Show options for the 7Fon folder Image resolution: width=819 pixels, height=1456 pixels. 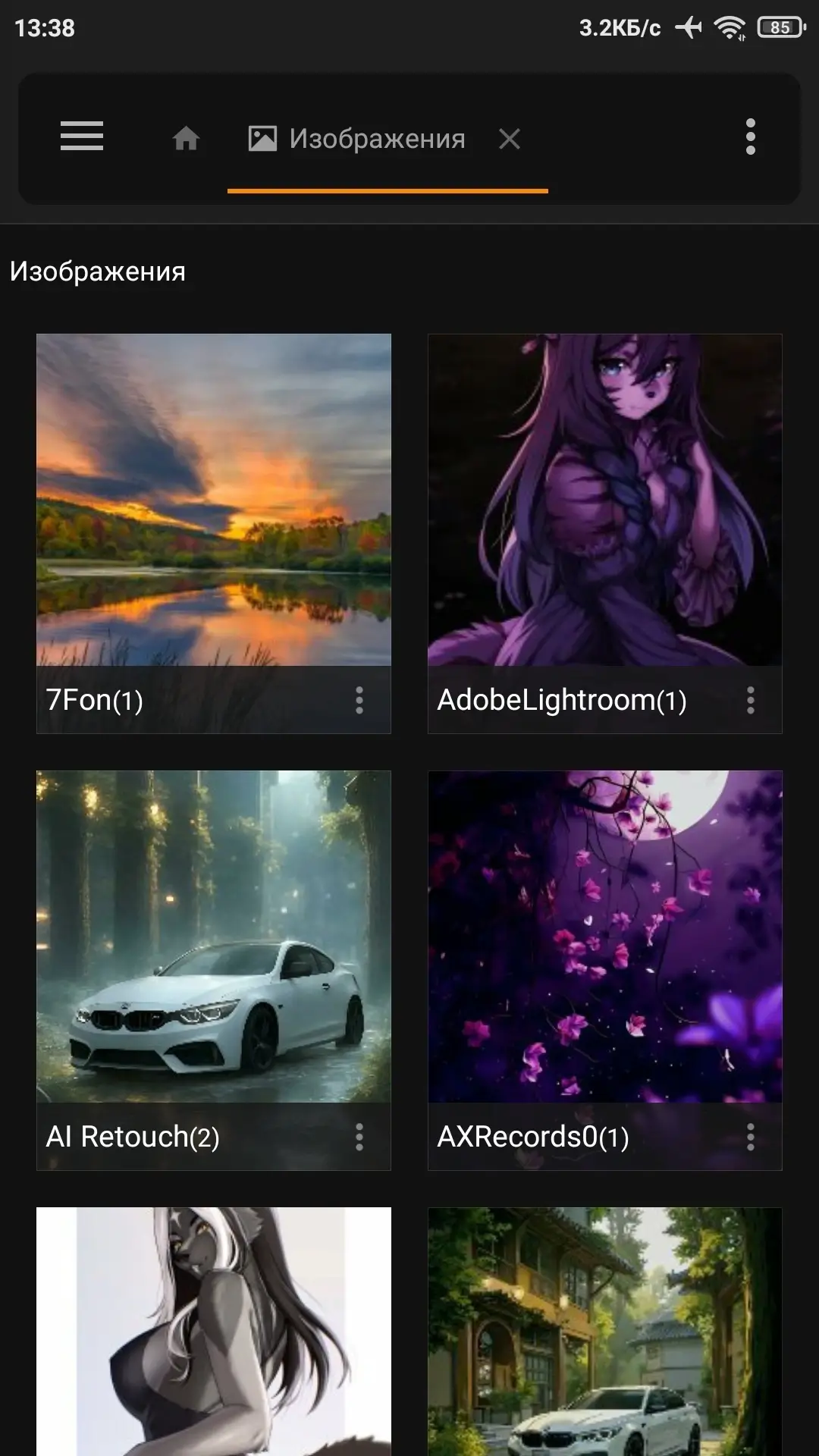359,700
